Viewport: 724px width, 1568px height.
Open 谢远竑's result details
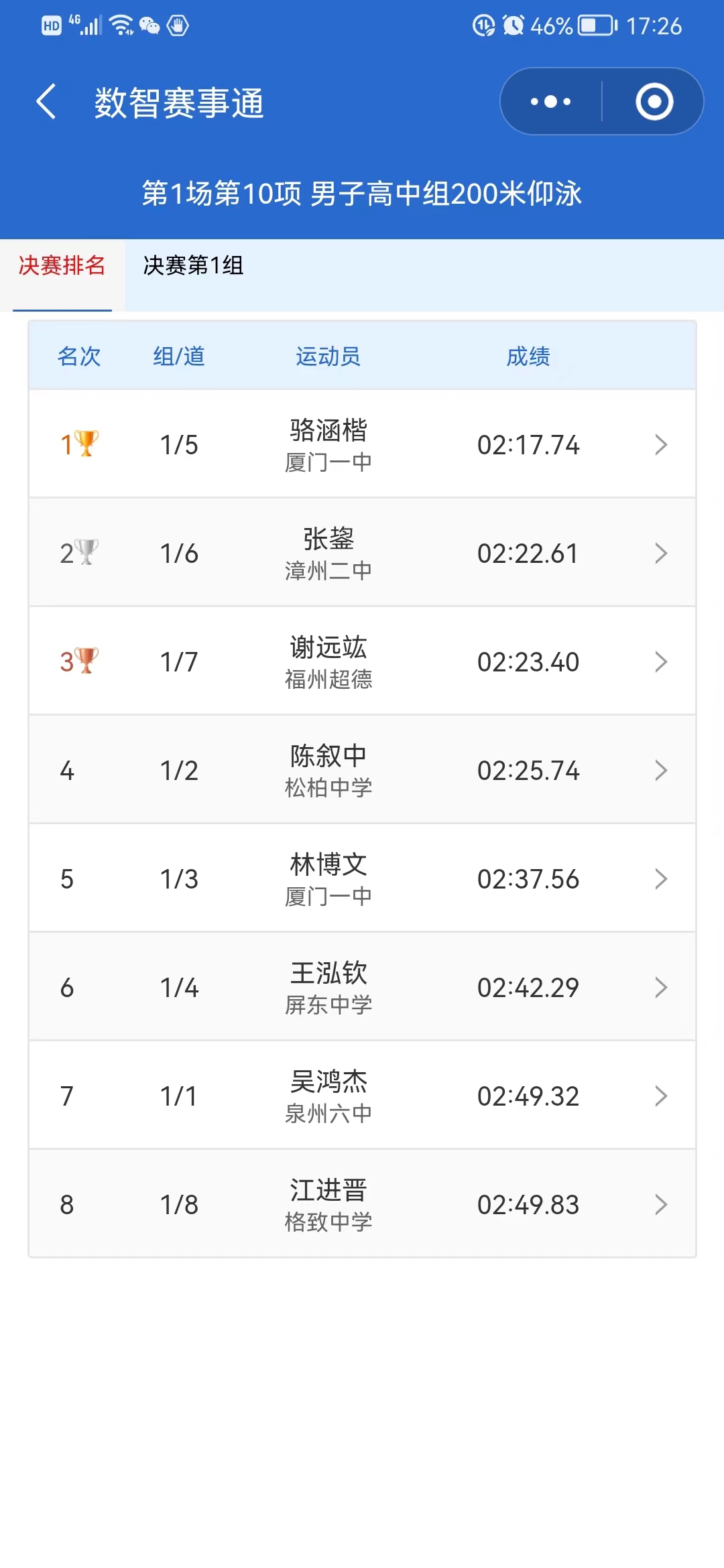tap(362, 661)
